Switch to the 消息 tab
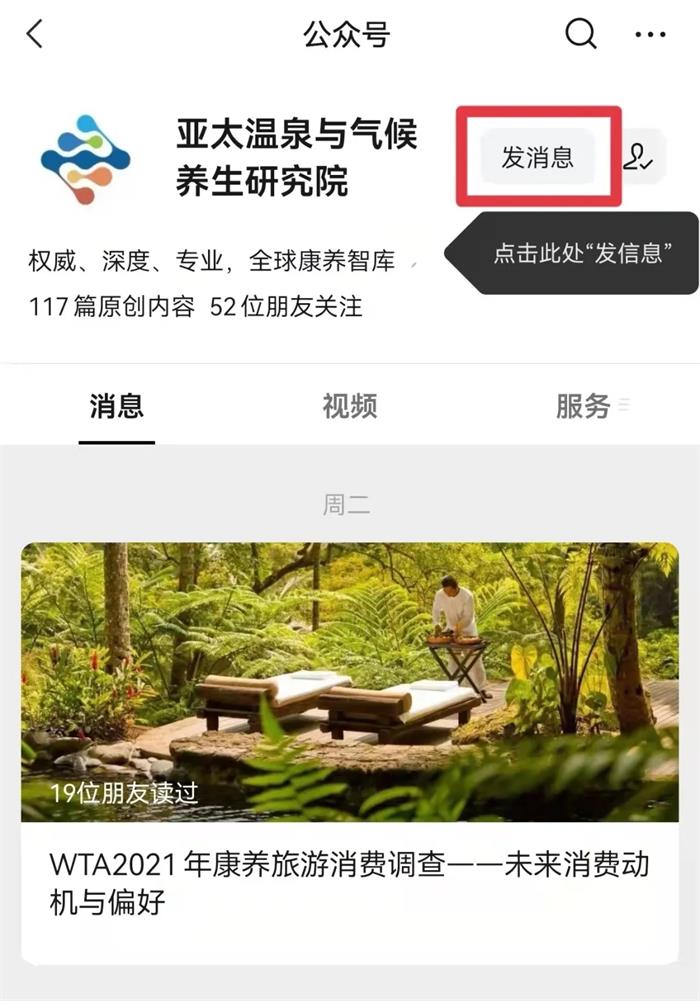700x1001 pixels. (116, 406)
